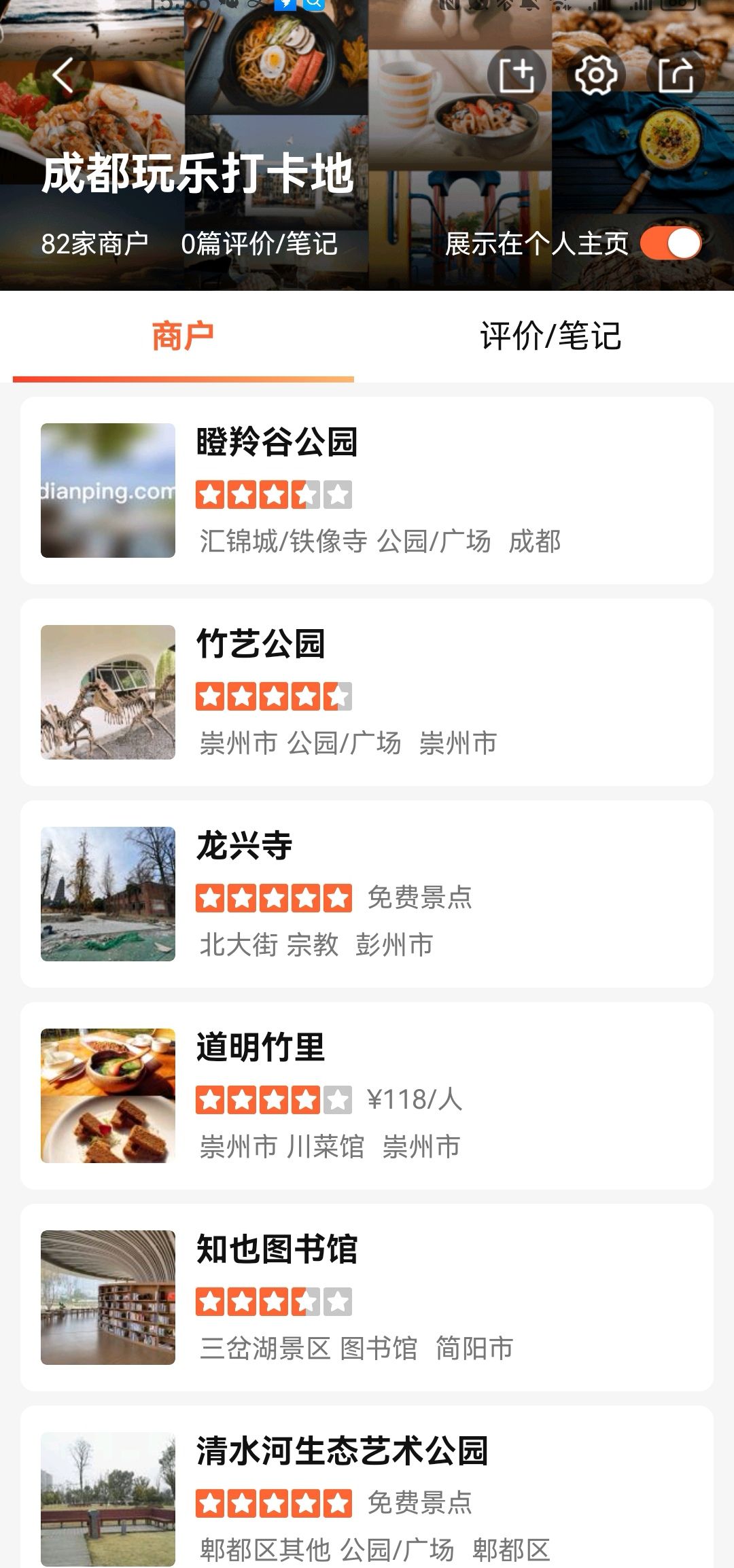View the 知也图书馆 listing
734x1568 pixels.
point(367,1298)
